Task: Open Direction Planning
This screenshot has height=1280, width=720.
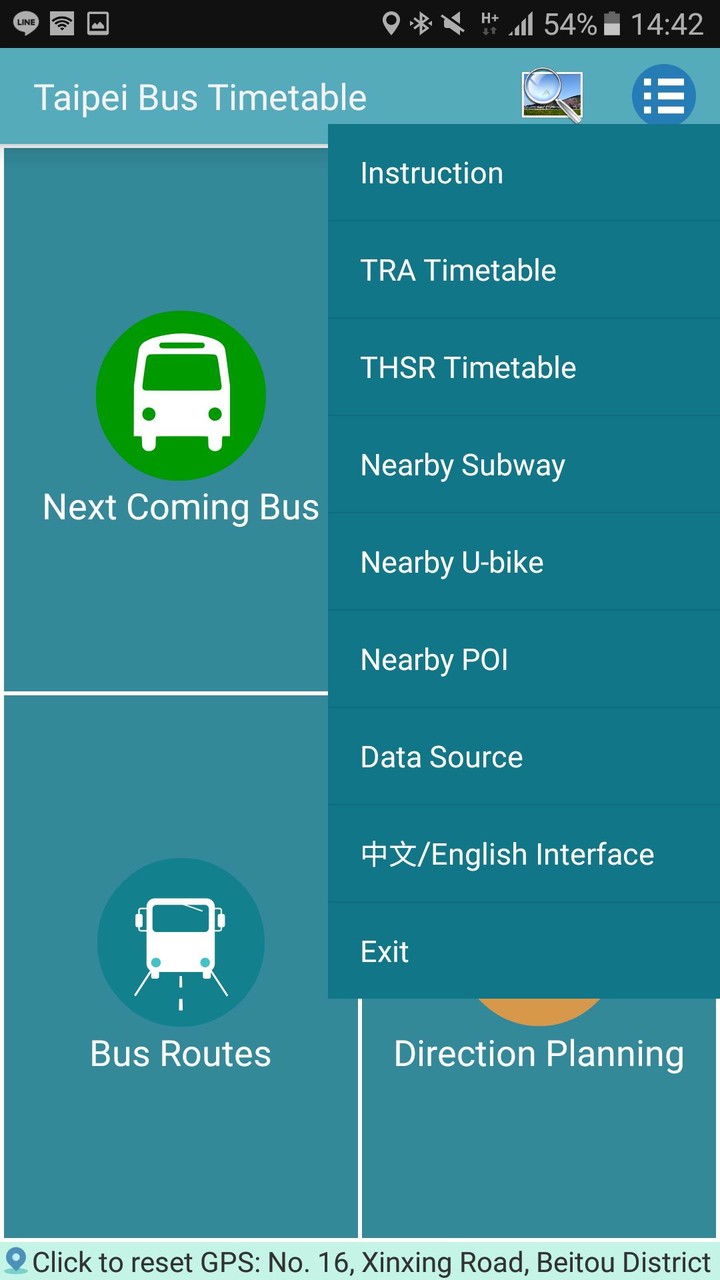Action: [x=538, y=1053]
